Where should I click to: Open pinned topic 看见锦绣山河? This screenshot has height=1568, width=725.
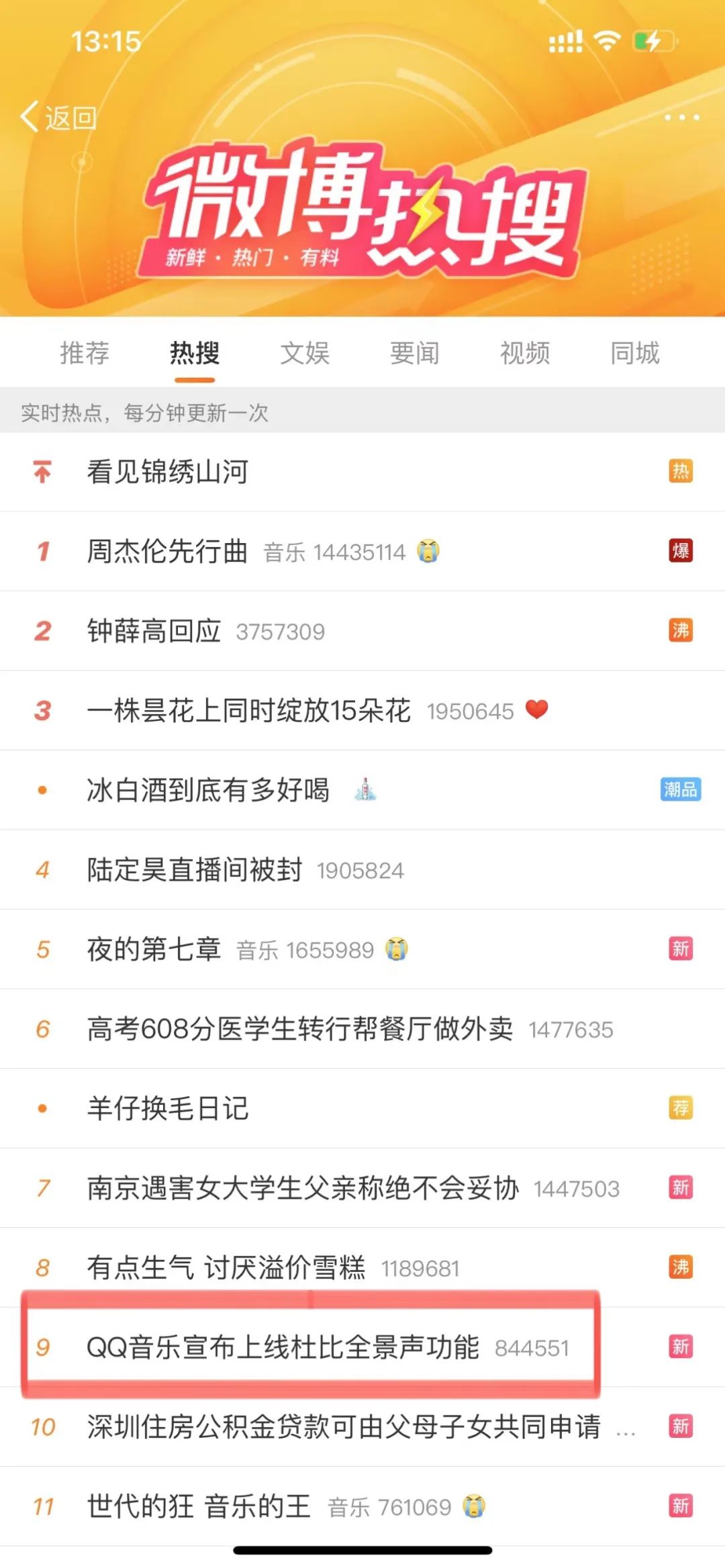[168, 472]
